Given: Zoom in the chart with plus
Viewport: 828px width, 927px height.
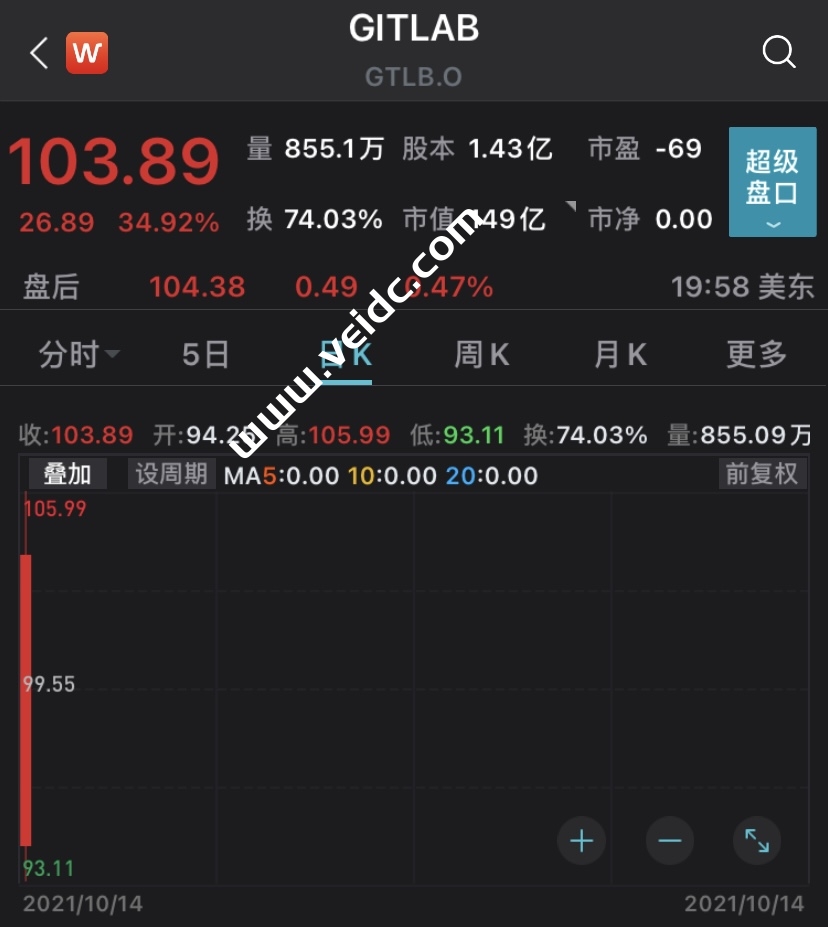Looking at the screenshot, I should pos(581,841).
